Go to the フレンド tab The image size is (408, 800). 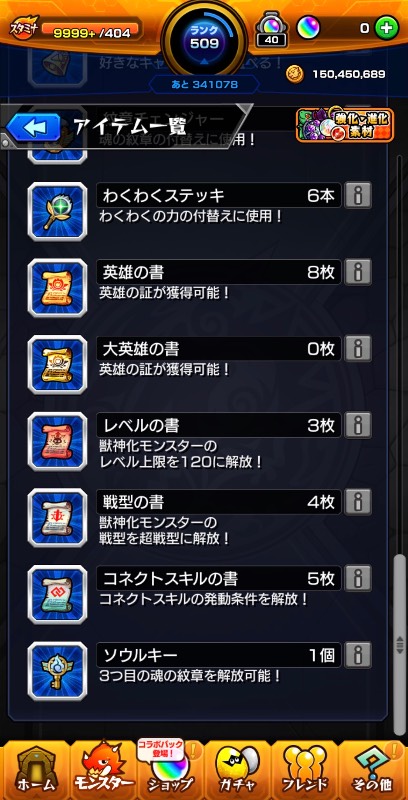(304, 768)
